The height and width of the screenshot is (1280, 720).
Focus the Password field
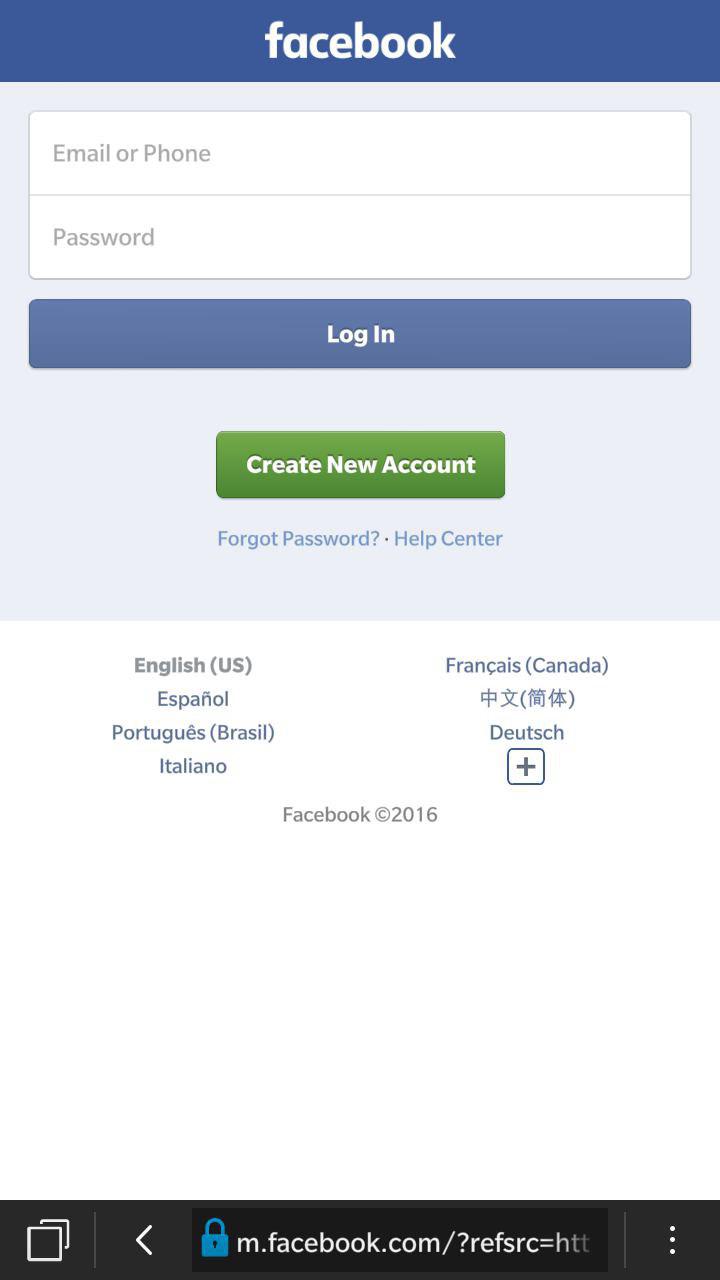pos(360,237)
